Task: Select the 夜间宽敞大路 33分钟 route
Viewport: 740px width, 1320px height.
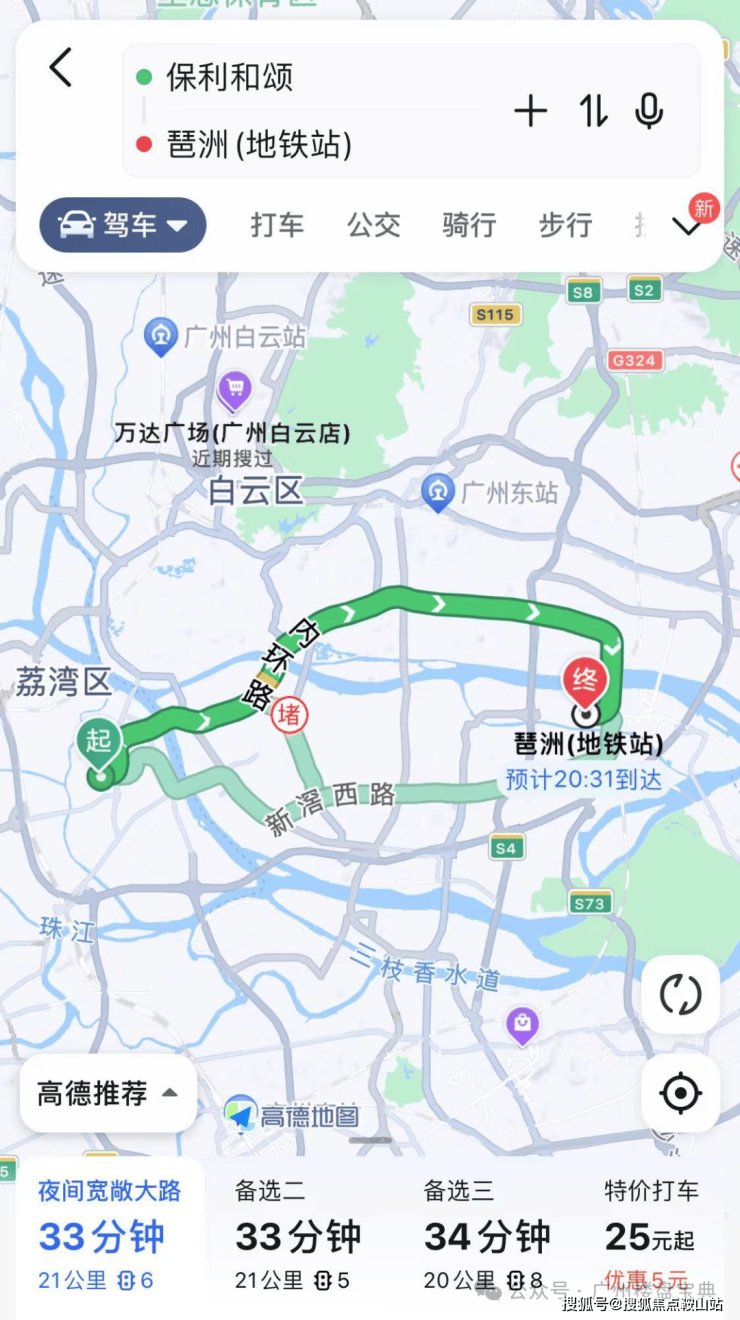Action: (x=109, y=1236)
